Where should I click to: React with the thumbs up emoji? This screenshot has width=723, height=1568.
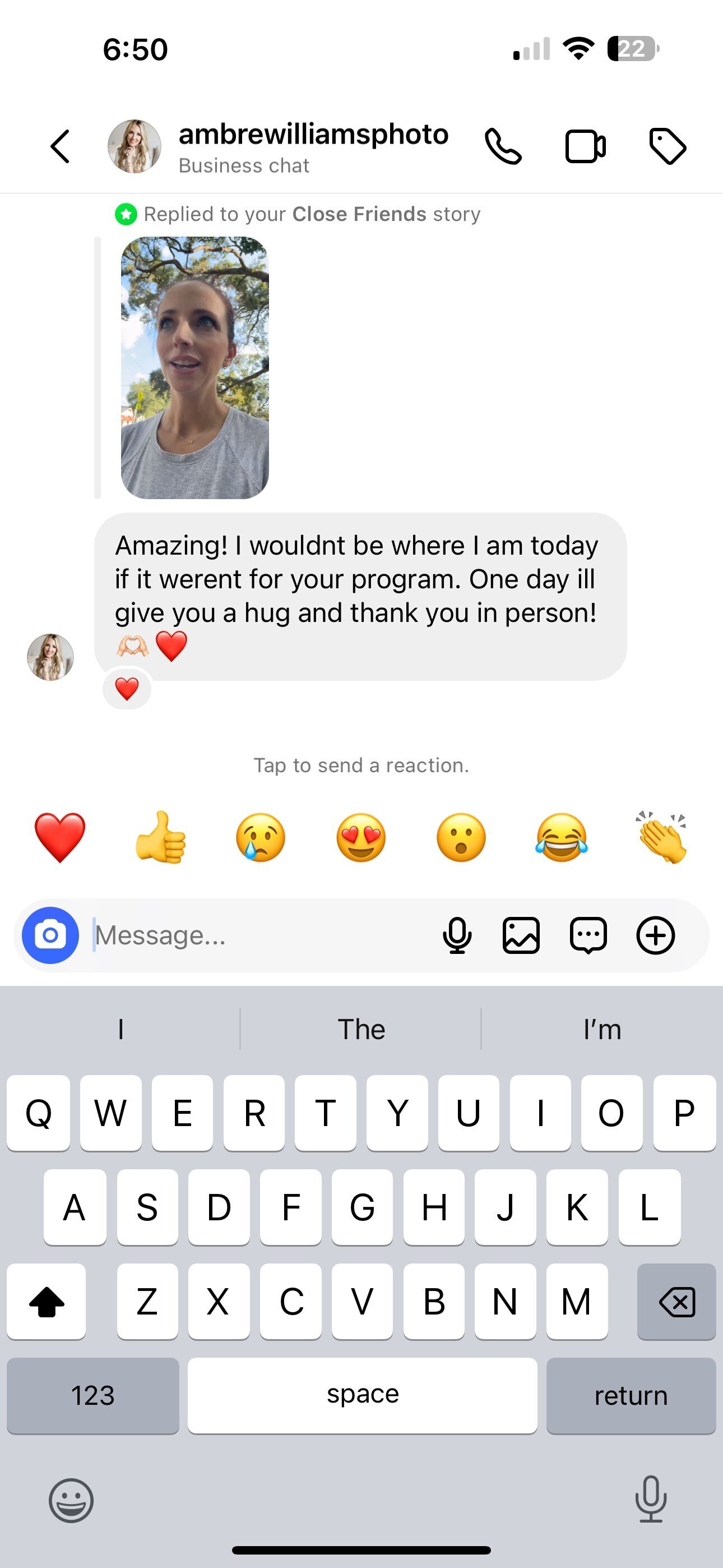pyautogui.click(x=161, y=838)
